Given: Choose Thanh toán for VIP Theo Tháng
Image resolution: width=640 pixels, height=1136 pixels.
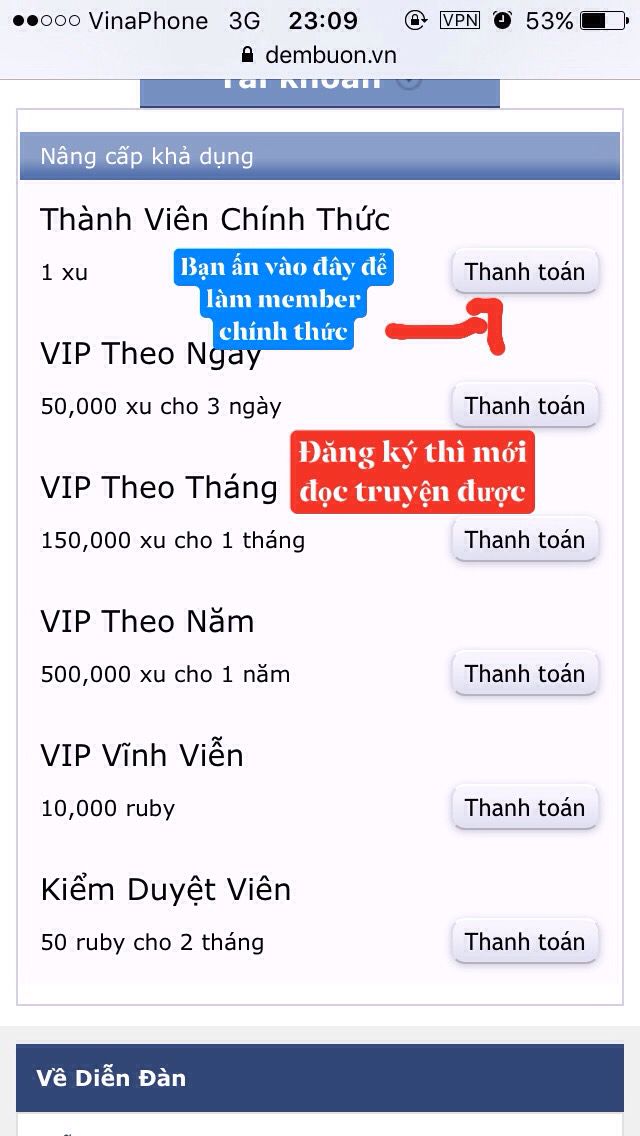Looking at the screenshot, I should click(x=525, y=540).
